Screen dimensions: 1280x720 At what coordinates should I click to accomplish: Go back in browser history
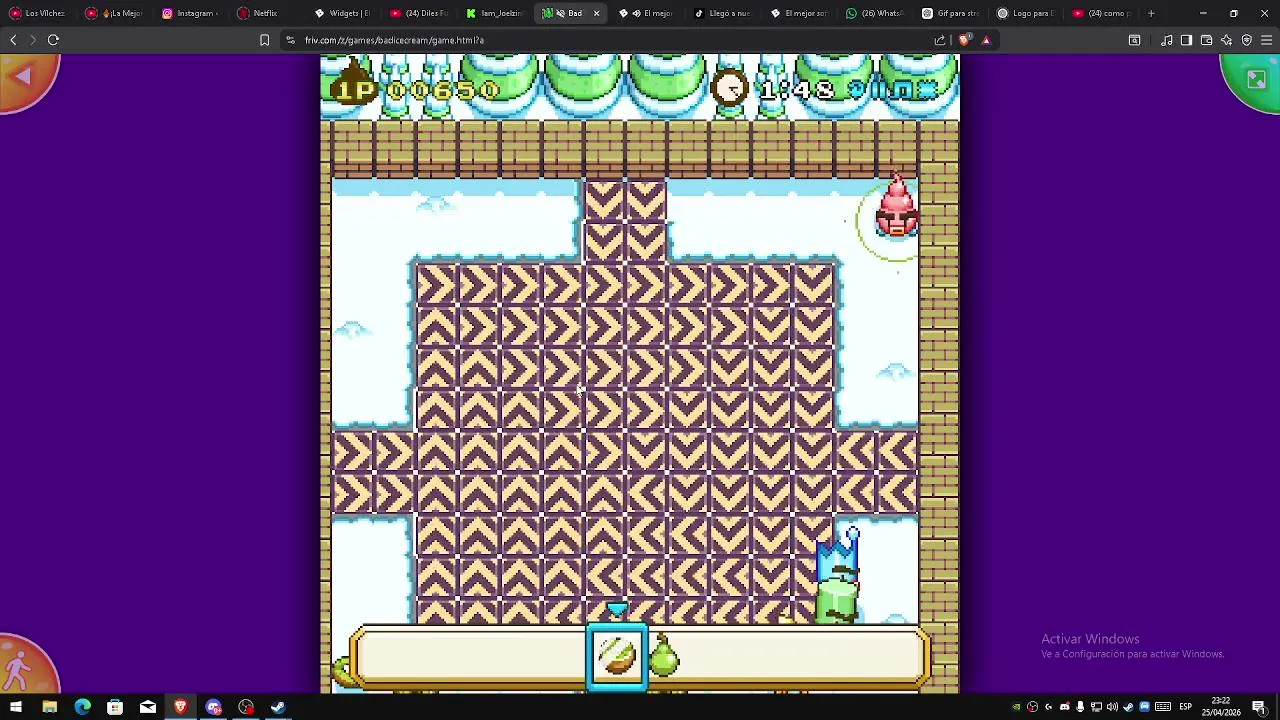tap(12, 40)
